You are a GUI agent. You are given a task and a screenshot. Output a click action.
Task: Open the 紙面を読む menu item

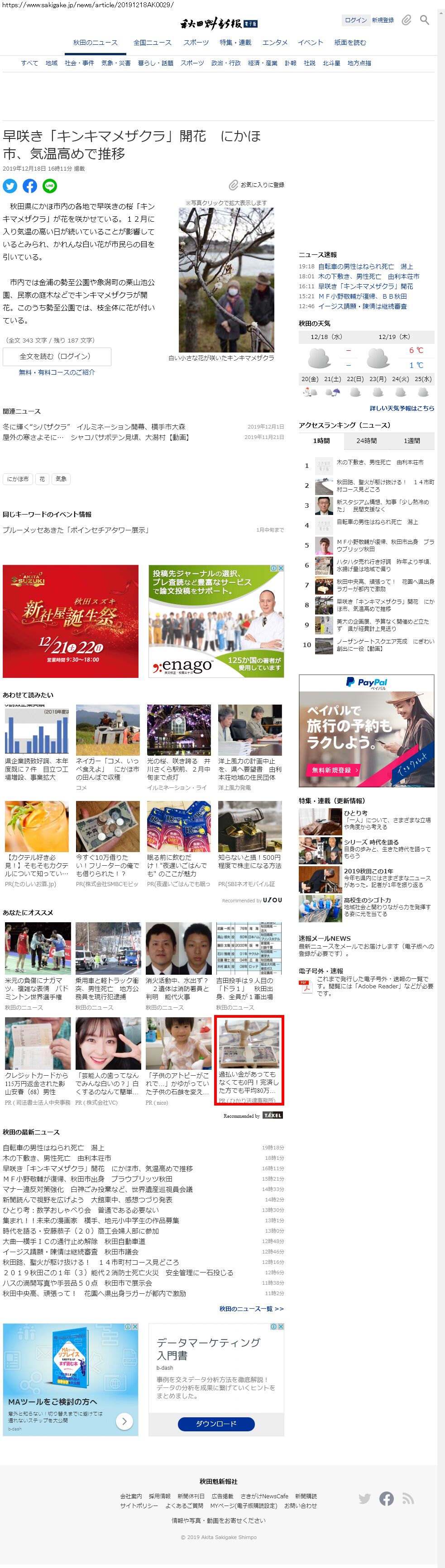point(350,43)
